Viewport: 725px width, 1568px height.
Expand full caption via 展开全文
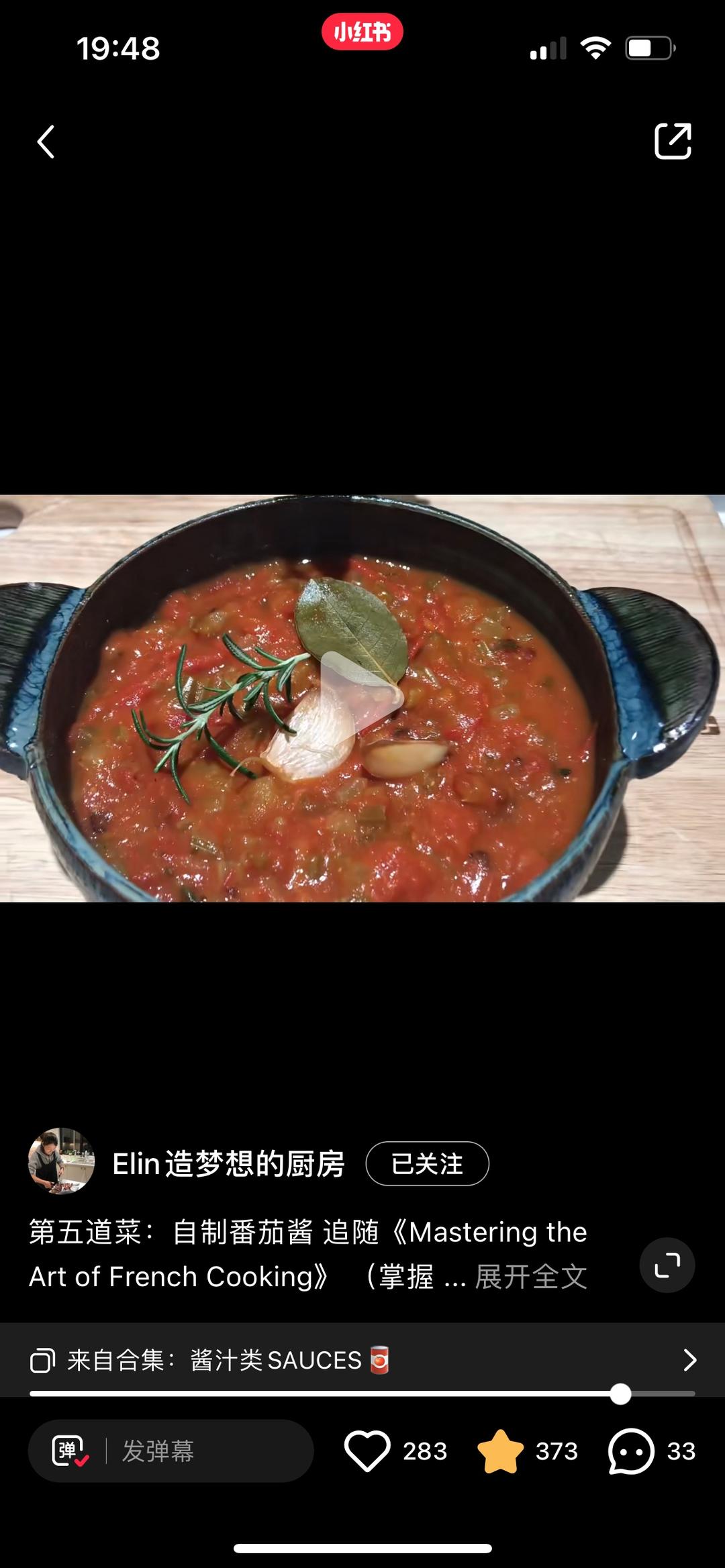pyautogui.click(x=531, y=1277)
